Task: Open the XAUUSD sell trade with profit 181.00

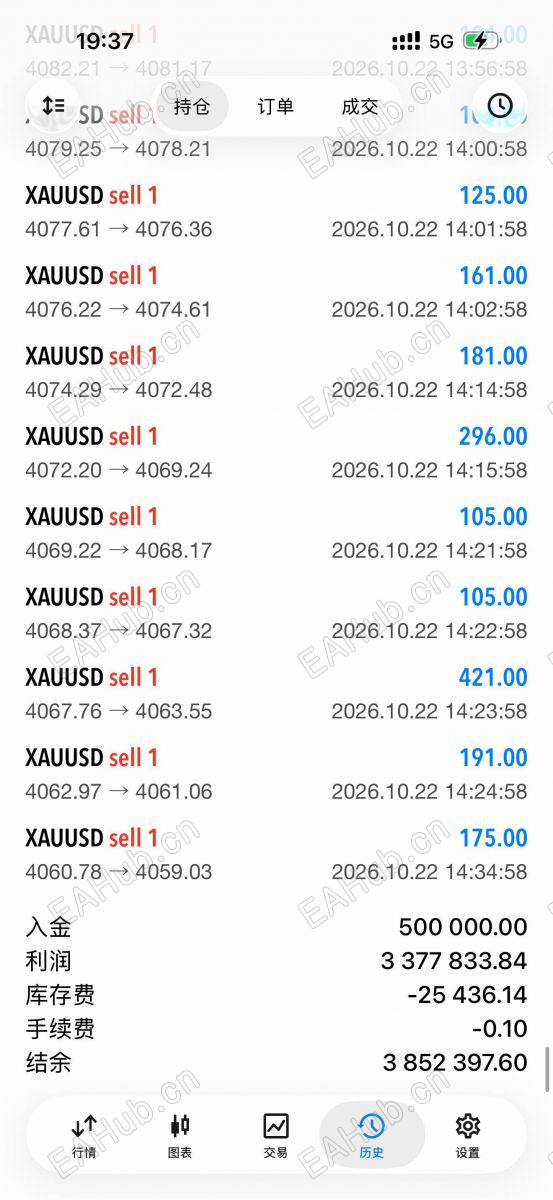Action: 276,372
